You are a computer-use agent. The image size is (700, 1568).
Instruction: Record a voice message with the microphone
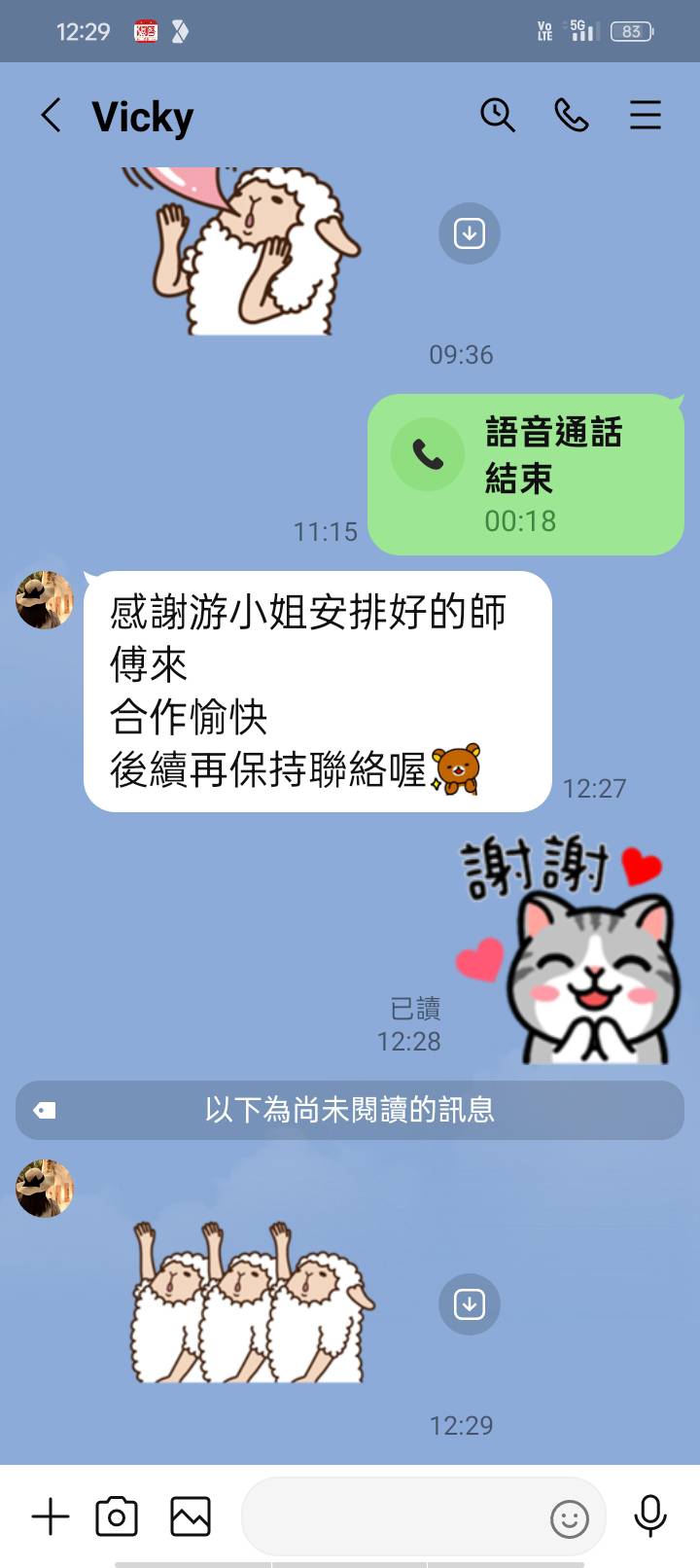[x=649, y=1516]
